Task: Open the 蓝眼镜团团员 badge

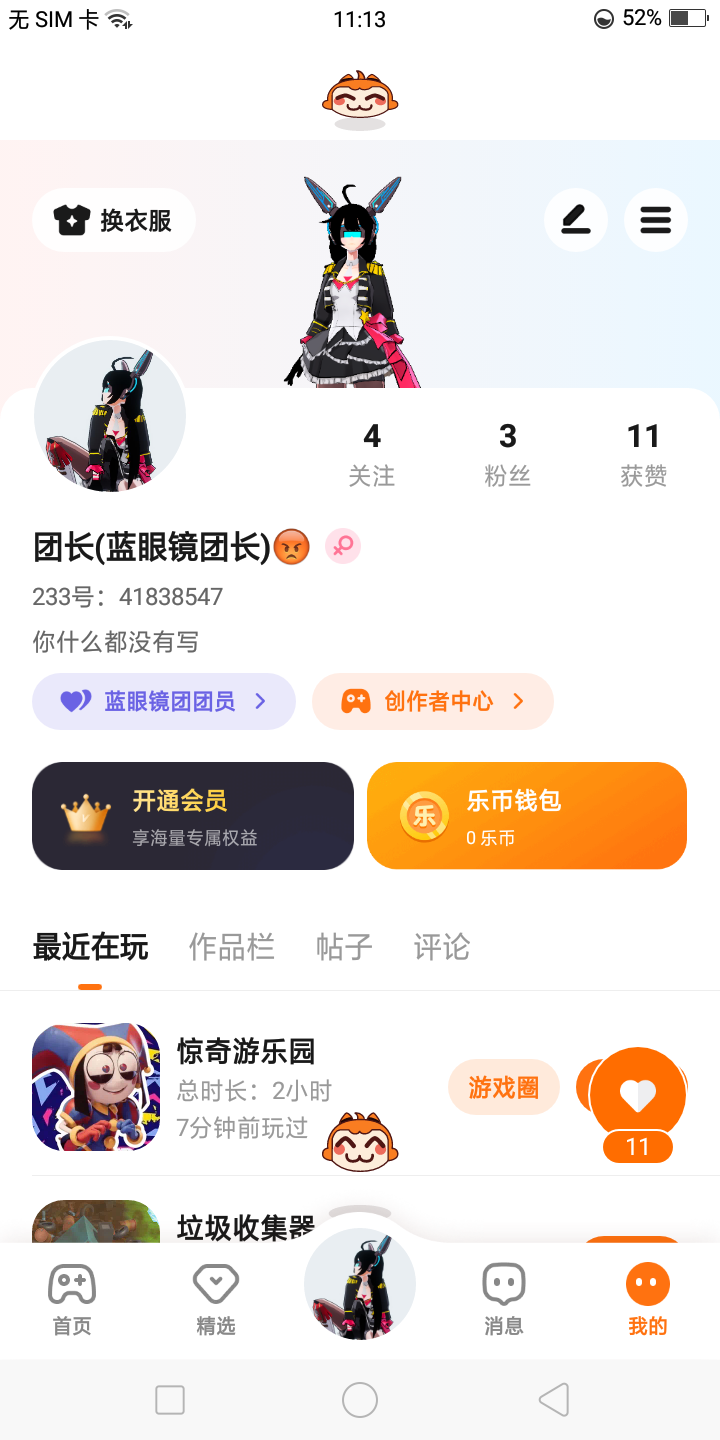Action: [x=164, y=702]
